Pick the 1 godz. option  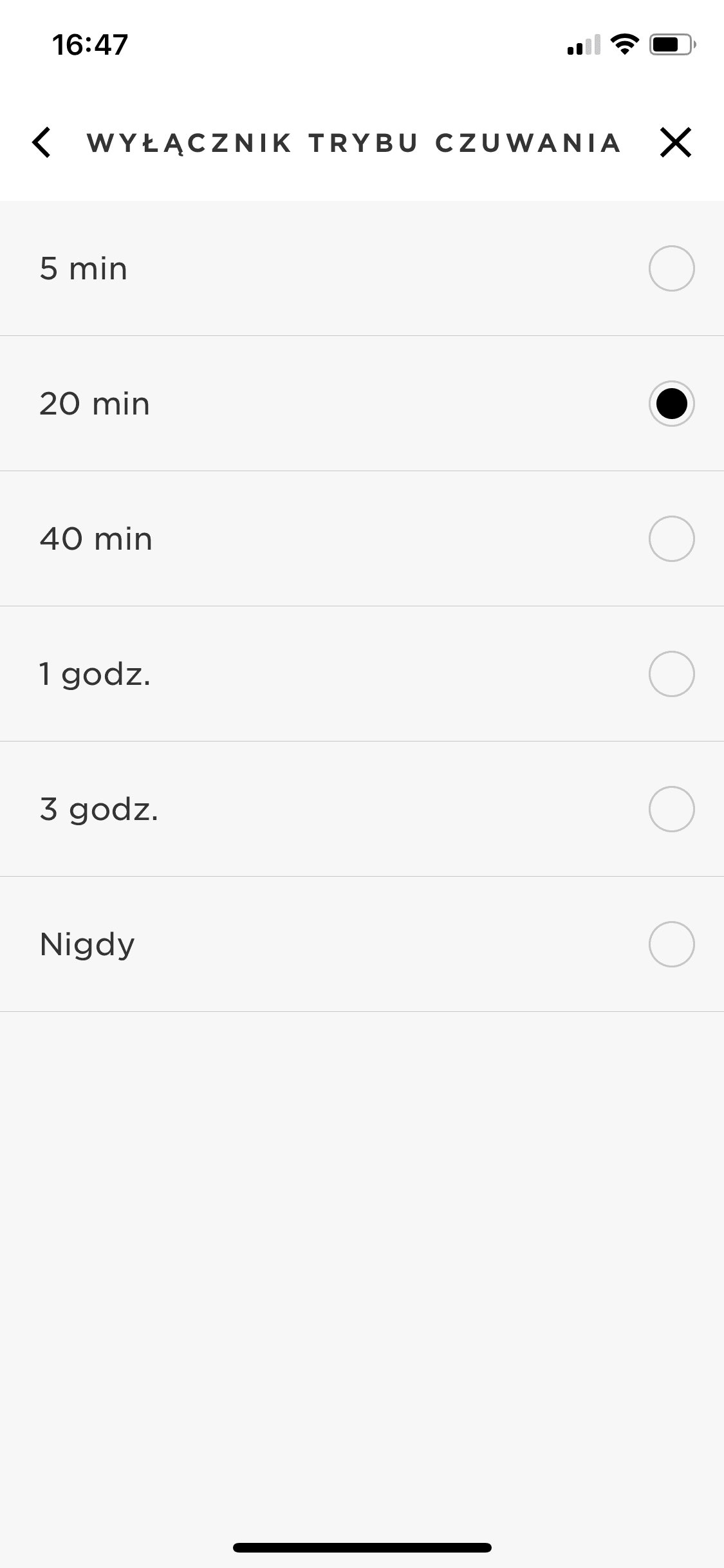coord(362,674)
